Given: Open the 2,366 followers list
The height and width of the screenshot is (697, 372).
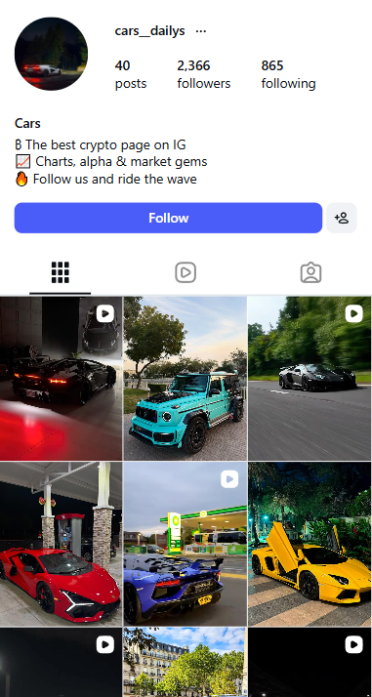Looking at the screenshot, I should [204, 74].
